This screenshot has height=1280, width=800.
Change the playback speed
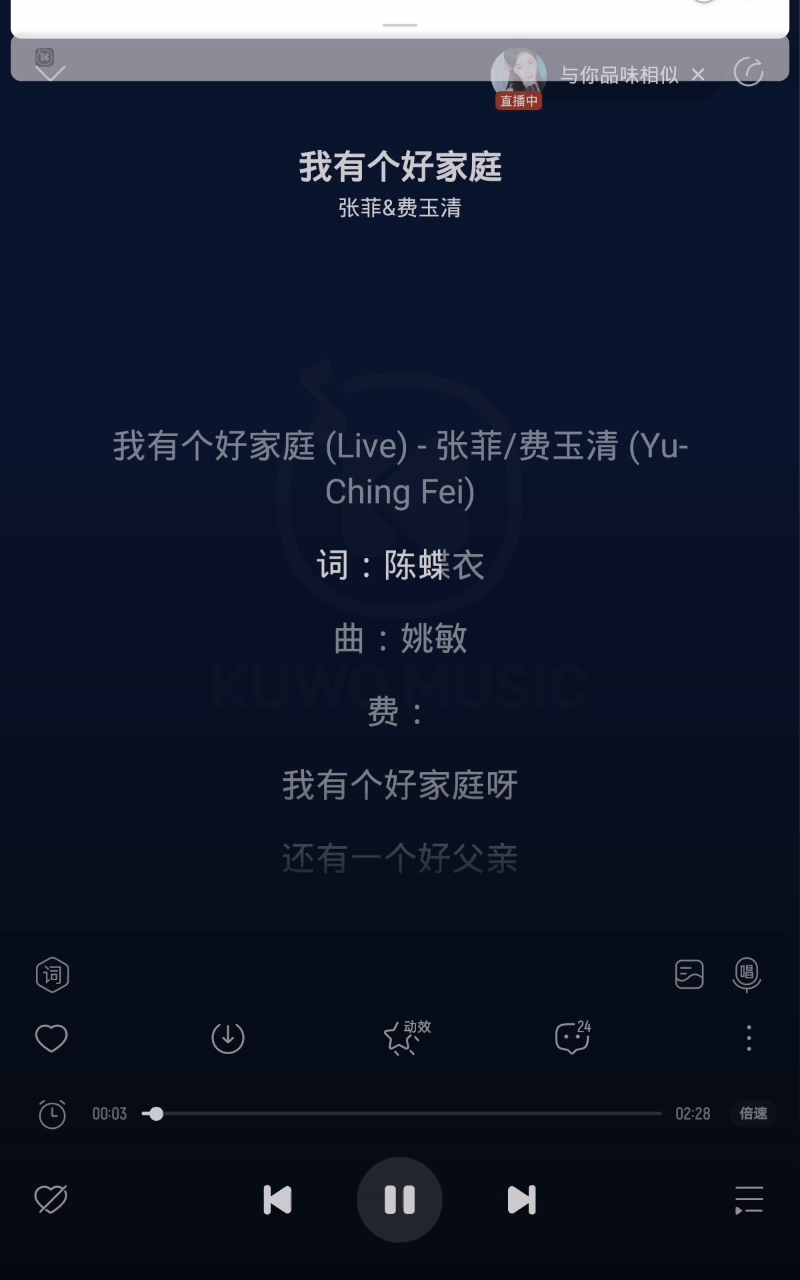[x=753, y=1113]
